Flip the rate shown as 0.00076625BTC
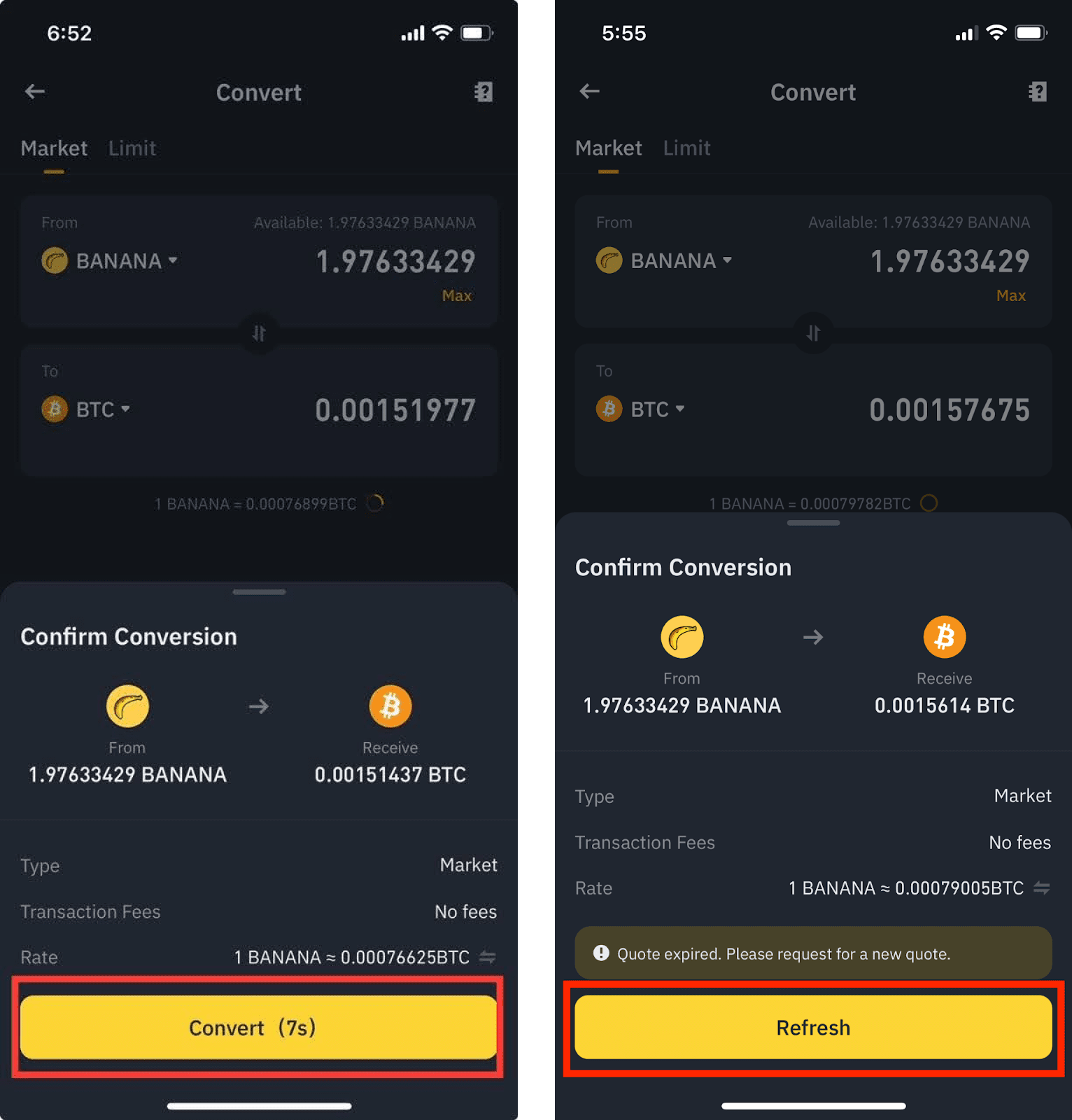 point(487,957)
